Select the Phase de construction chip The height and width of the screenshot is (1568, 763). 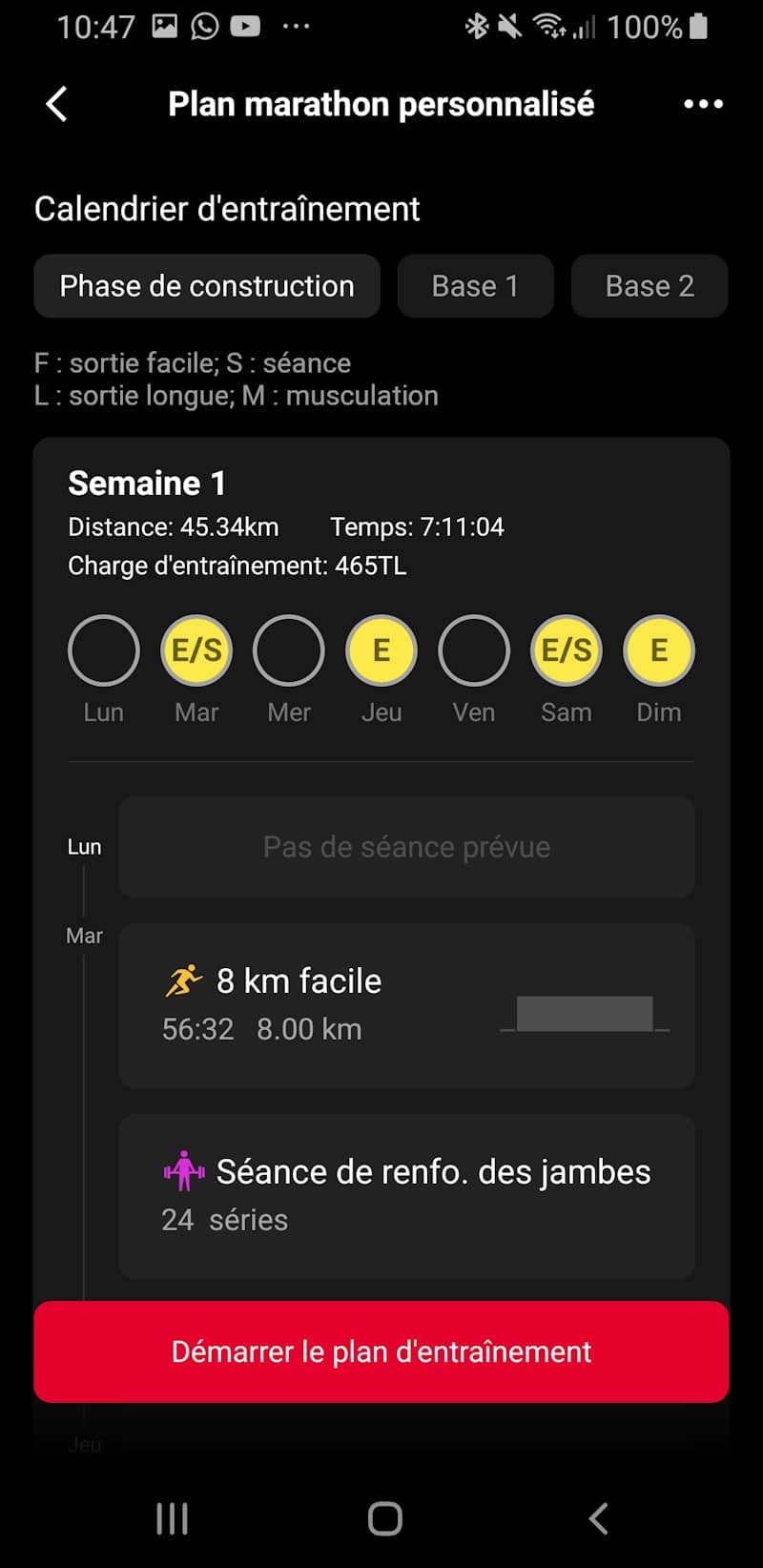coord(207,286)
